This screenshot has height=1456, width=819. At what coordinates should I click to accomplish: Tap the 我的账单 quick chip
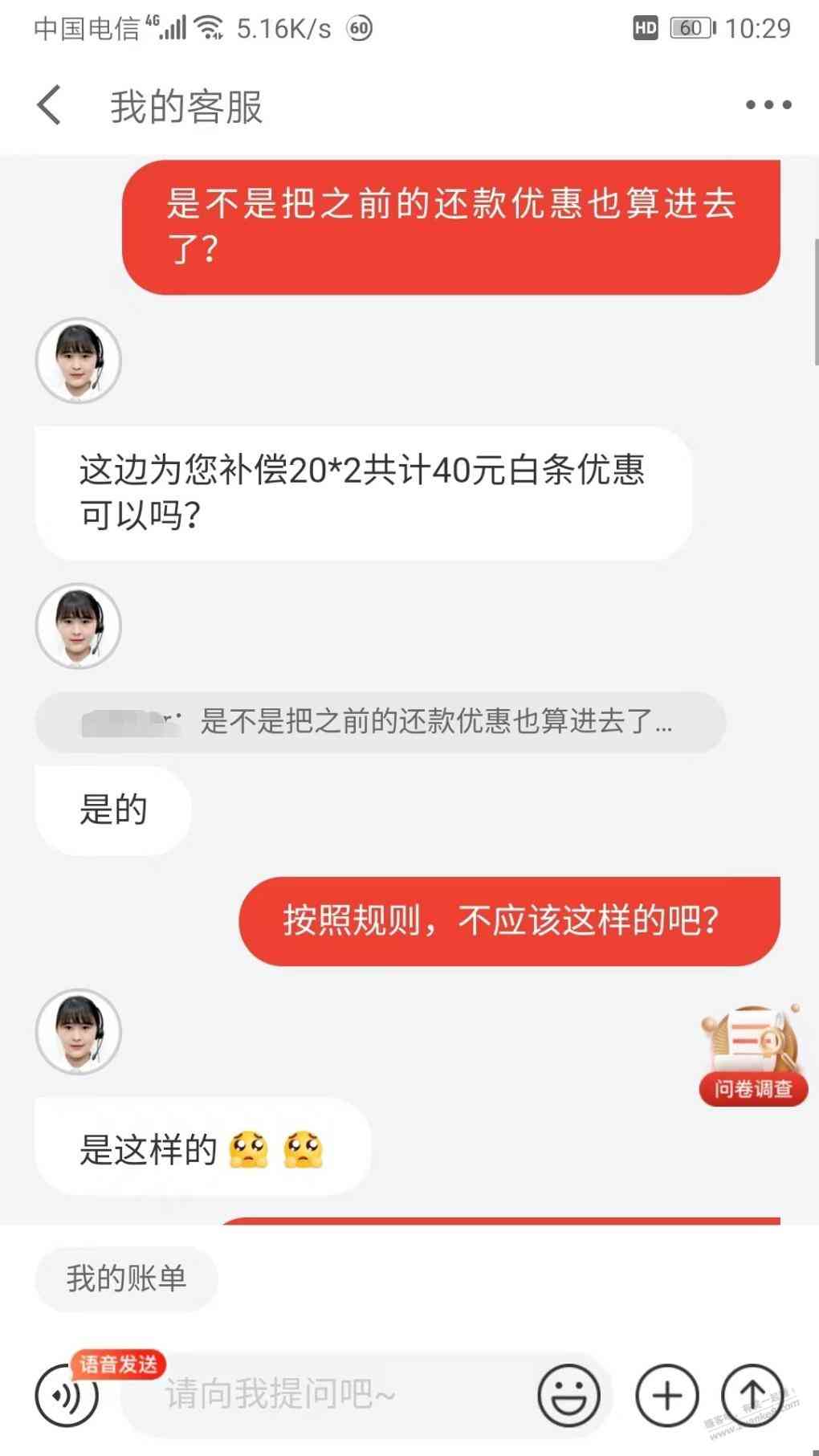[126, 1279]
